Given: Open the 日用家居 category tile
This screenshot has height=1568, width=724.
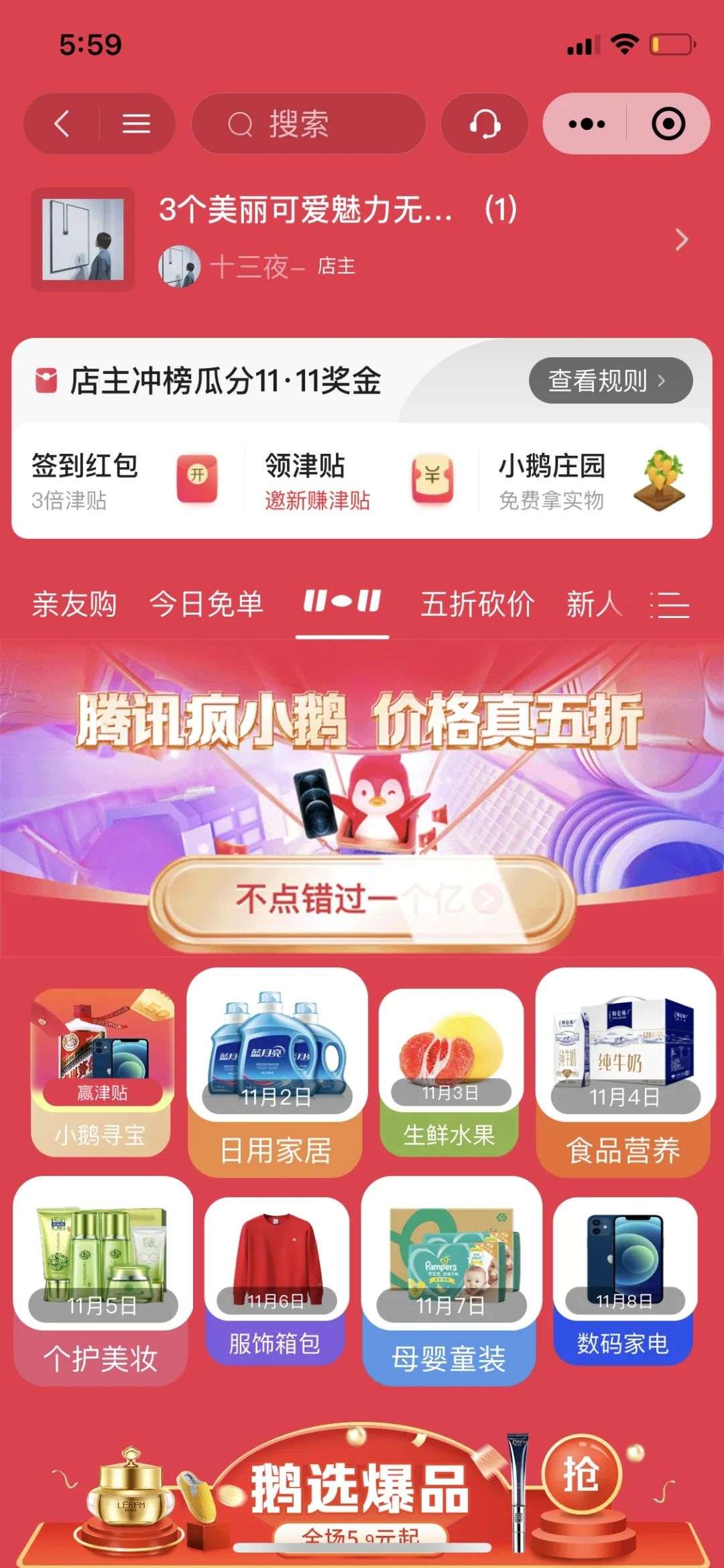Looking at the screenshot, I should point(276,1073).
